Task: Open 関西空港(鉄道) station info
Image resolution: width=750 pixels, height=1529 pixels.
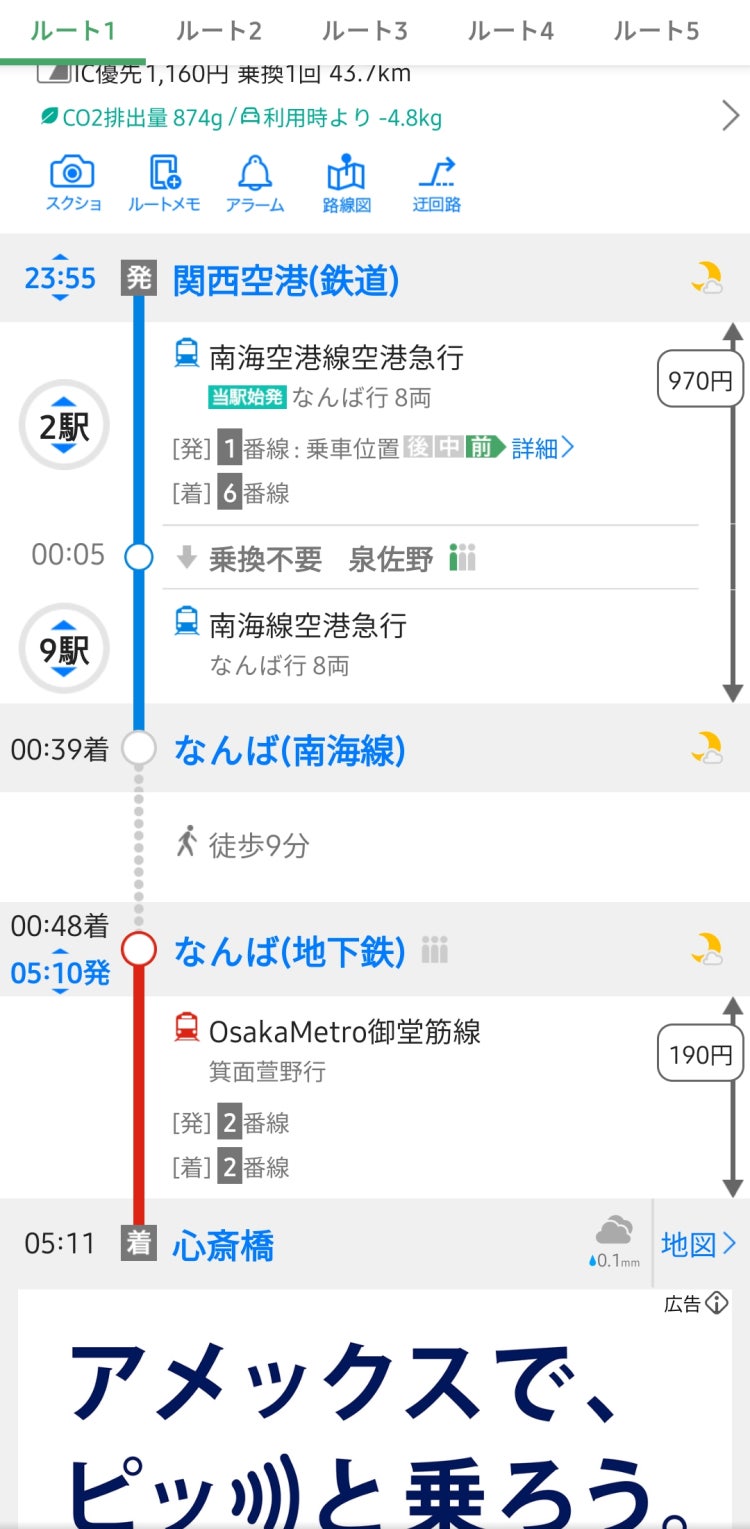Action: (286, 280)
